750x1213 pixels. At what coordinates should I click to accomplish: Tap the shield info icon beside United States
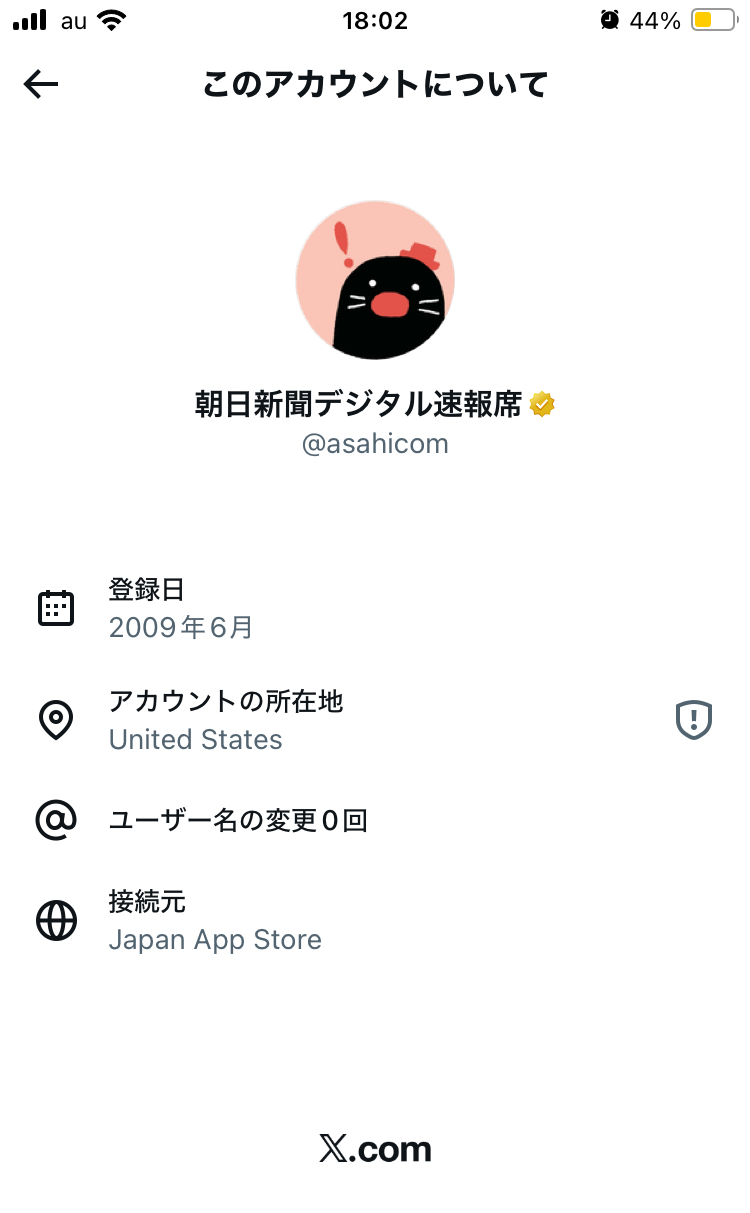(x=693, y=720)
